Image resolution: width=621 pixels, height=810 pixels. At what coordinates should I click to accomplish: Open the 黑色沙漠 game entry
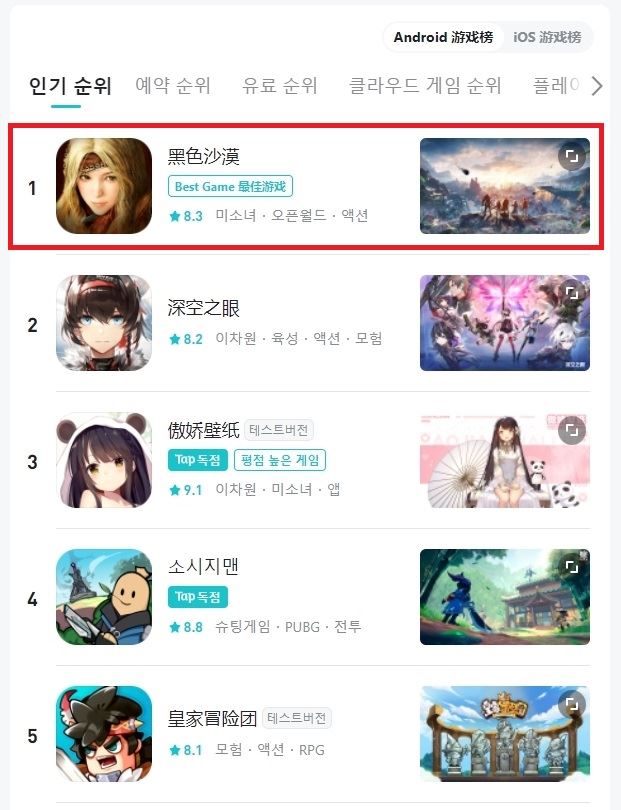(204, 157)
